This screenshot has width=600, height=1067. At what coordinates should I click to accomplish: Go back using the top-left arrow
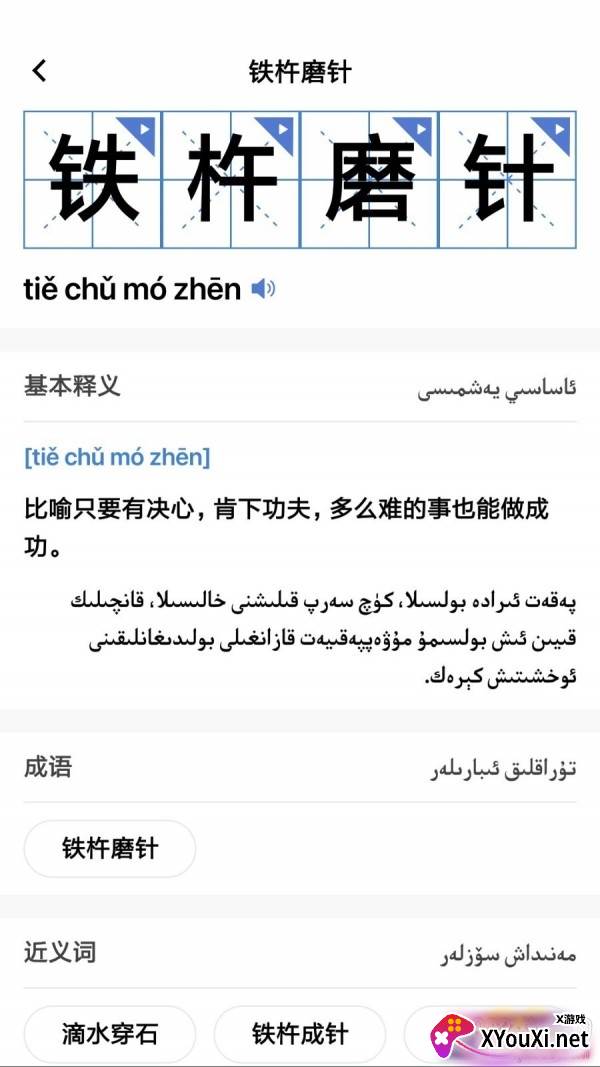click(x=39, y=70)
